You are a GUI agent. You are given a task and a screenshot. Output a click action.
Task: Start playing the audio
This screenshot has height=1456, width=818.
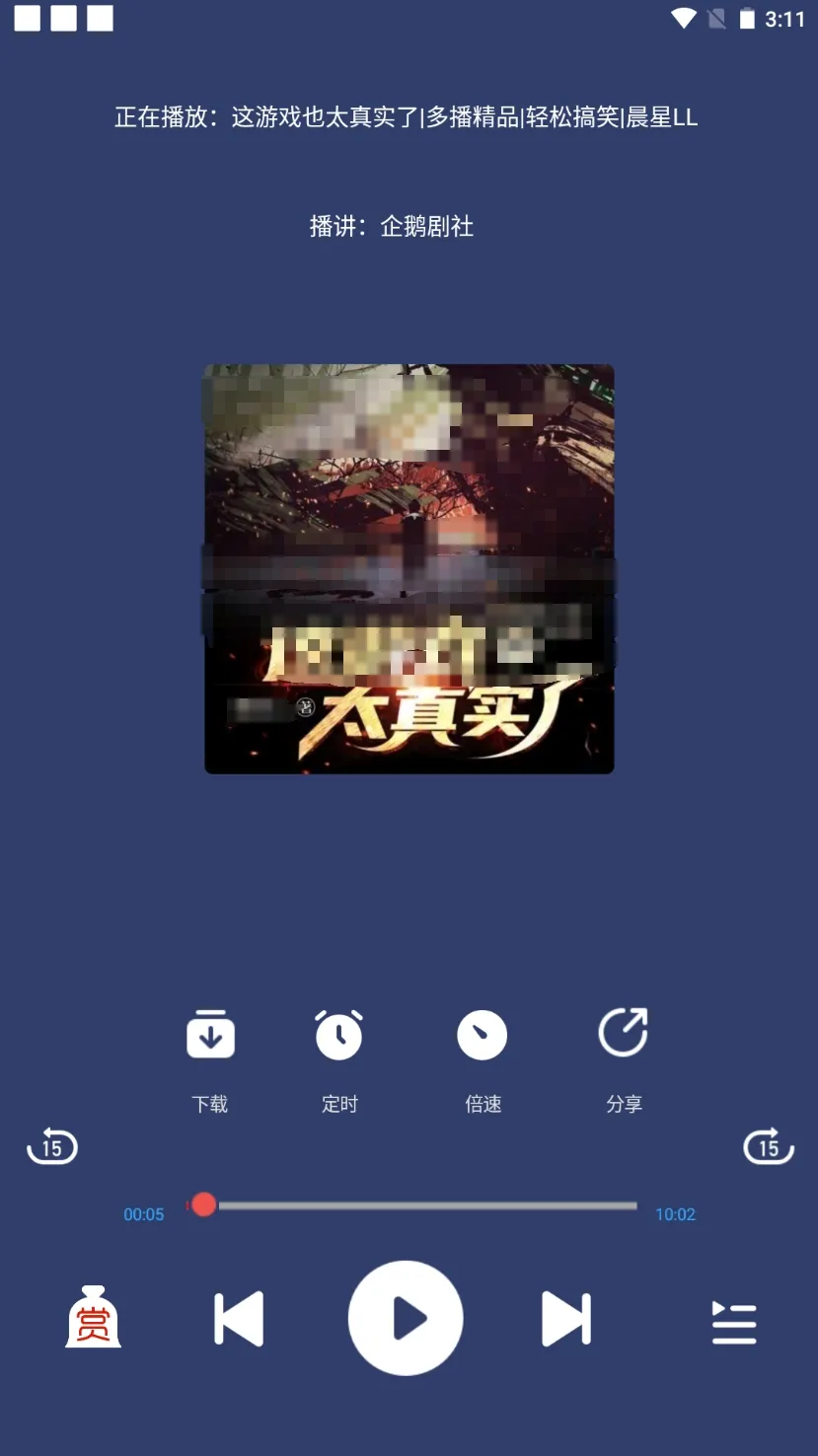click(406, 1319)
